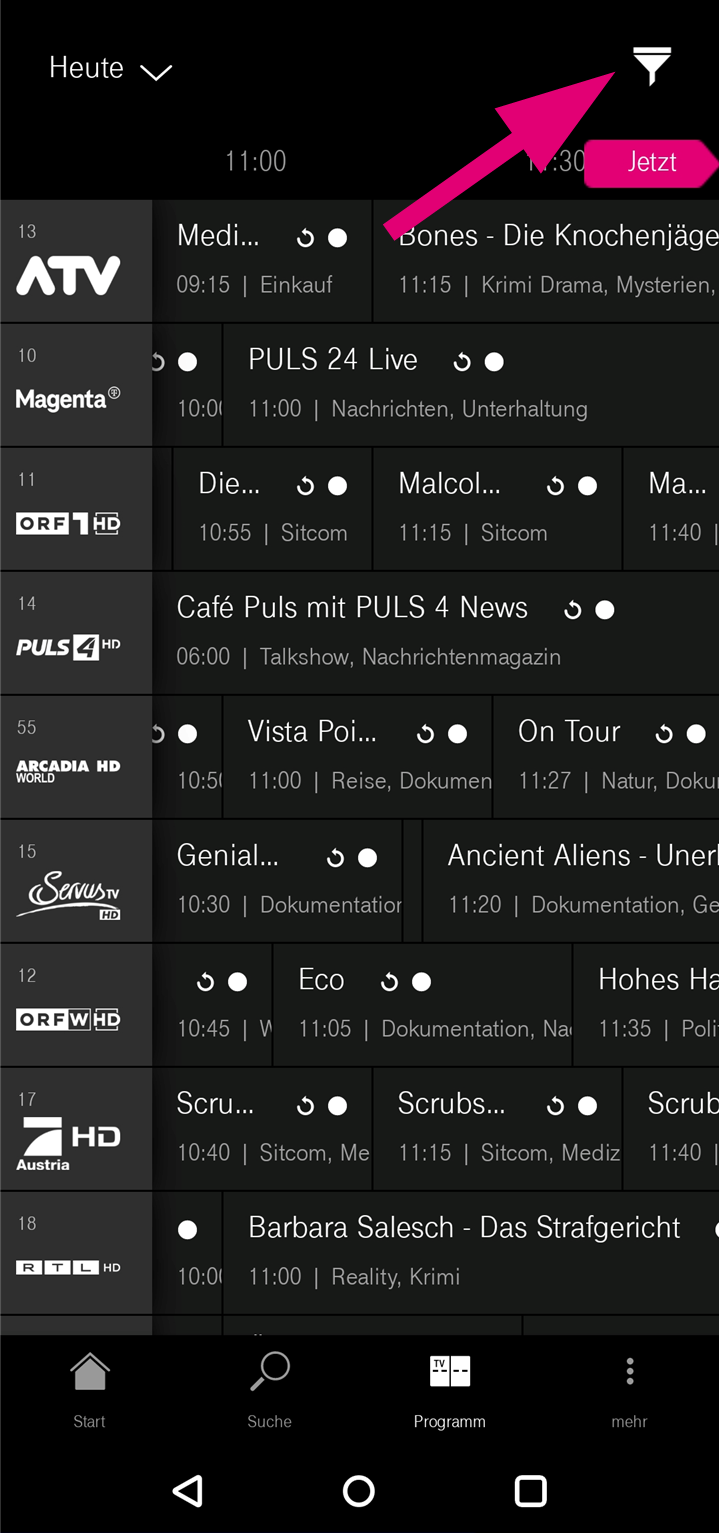Screen dimensions: 719x1533
Task: Open the Eco documentary at 11:05
Action: tap(420, 1004)
